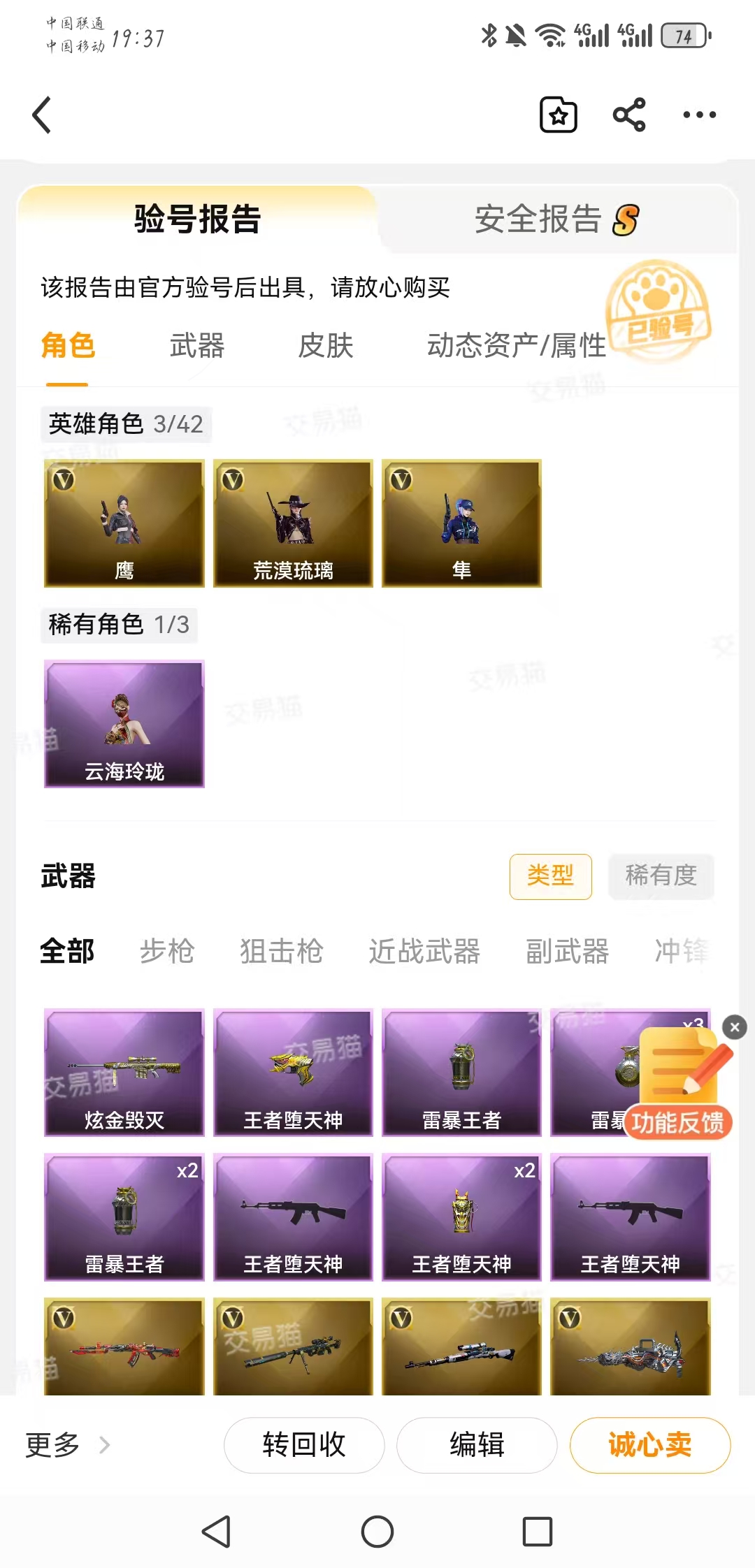This screenshot has height=1568, width=755.
Task: Show 副武器 weapons only
Action: click(568, 951)
